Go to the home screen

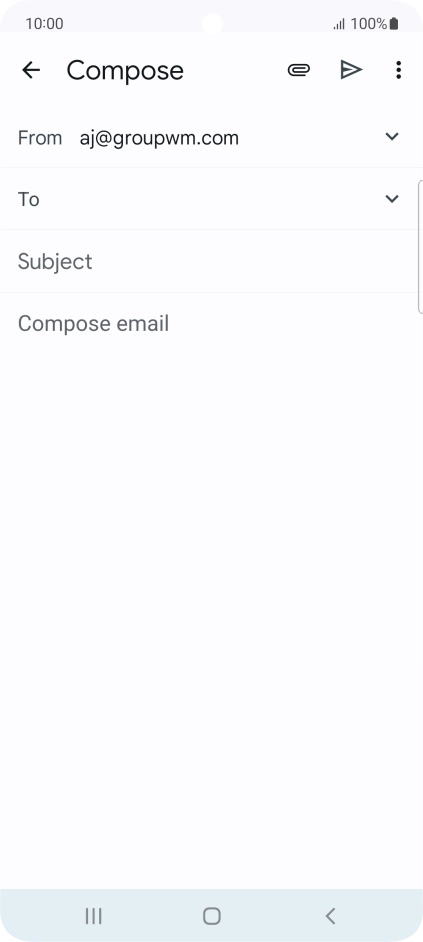212,916
